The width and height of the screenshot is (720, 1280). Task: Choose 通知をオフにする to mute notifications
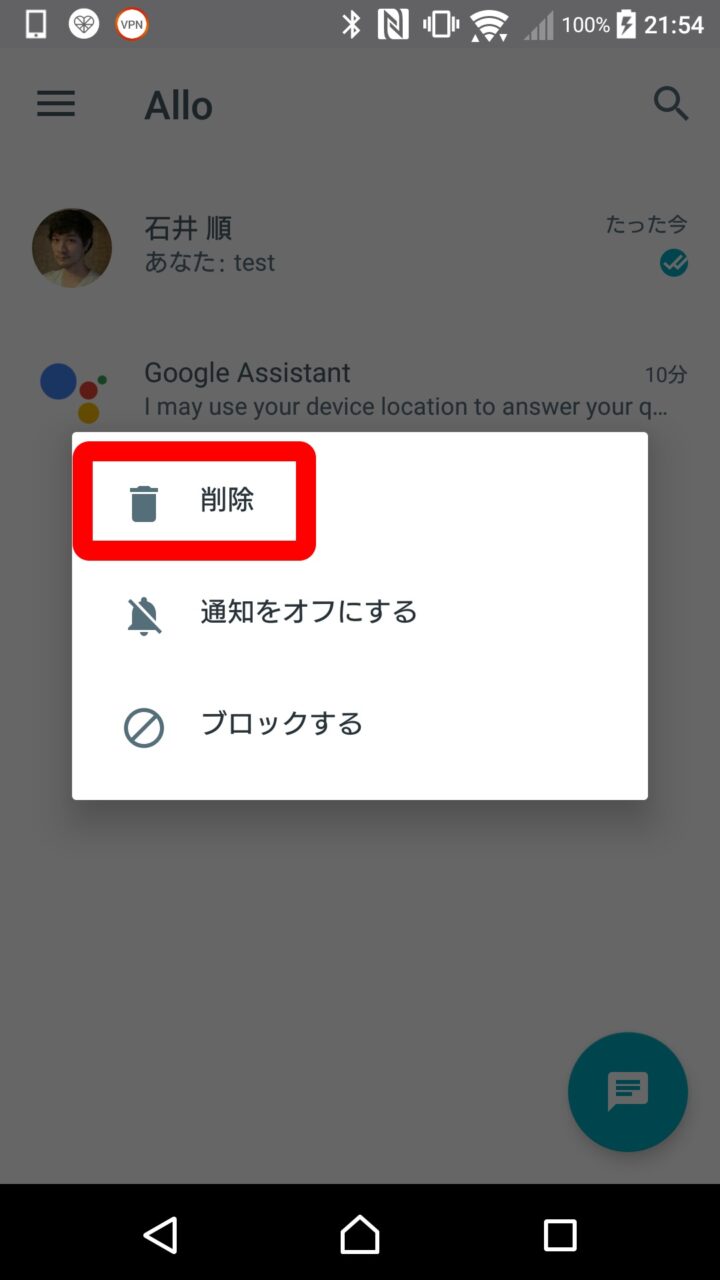pos(308,612)
